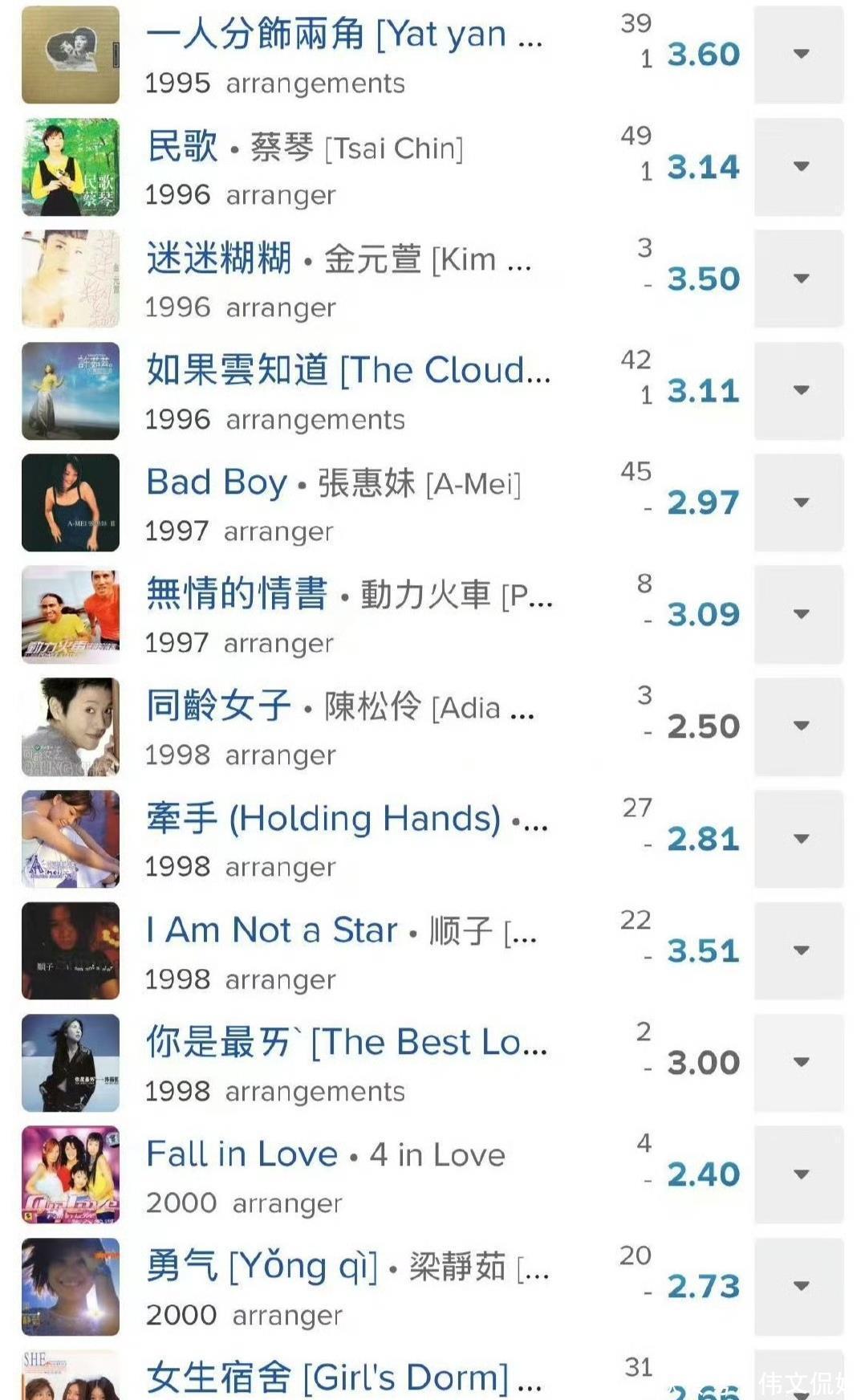Open 你是最愛 [The Best Lo...] album
This screenshot has height=1400, width=865.
click(346, 1042)
